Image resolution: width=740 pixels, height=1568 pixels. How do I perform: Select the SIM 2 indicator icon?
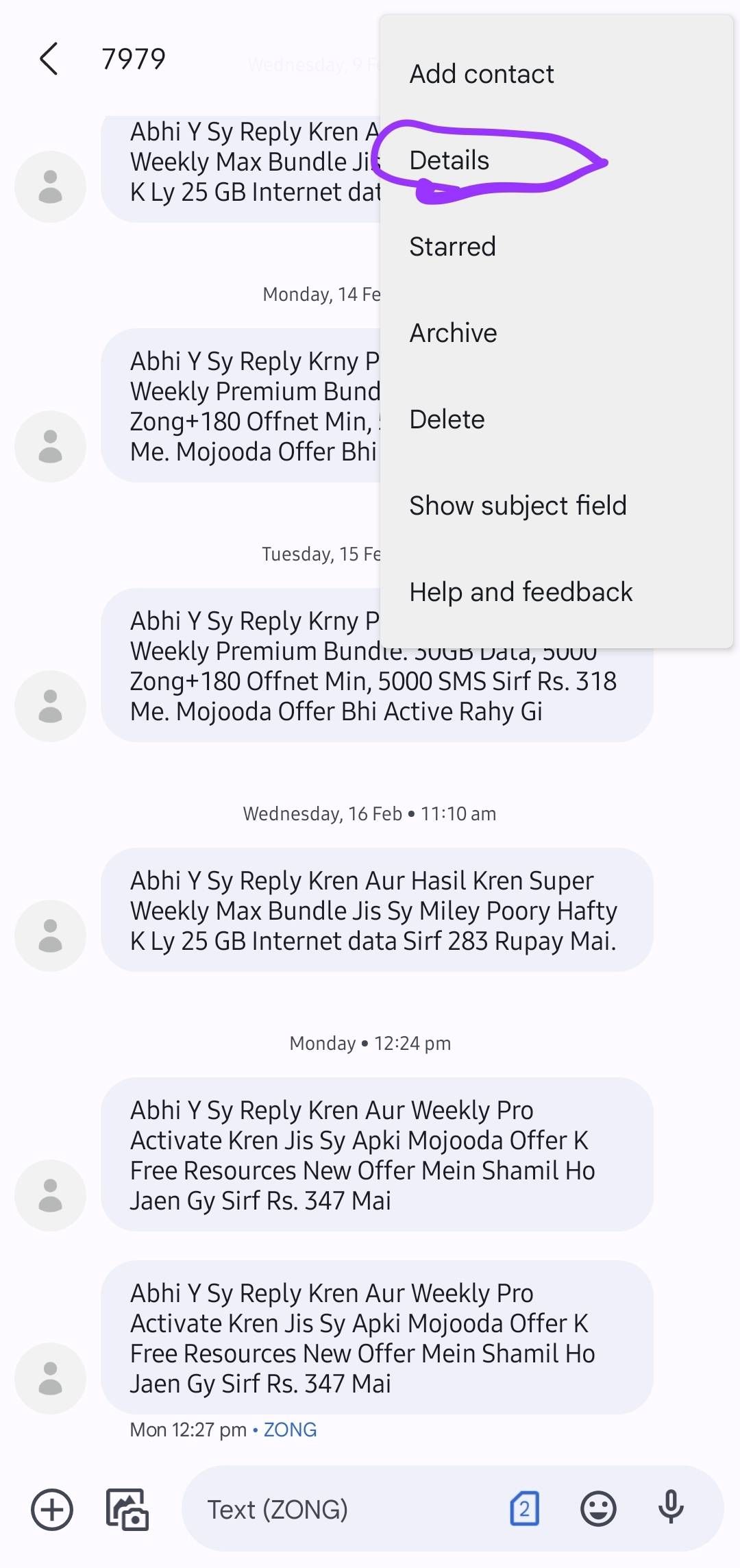[x=525, y=1508]
